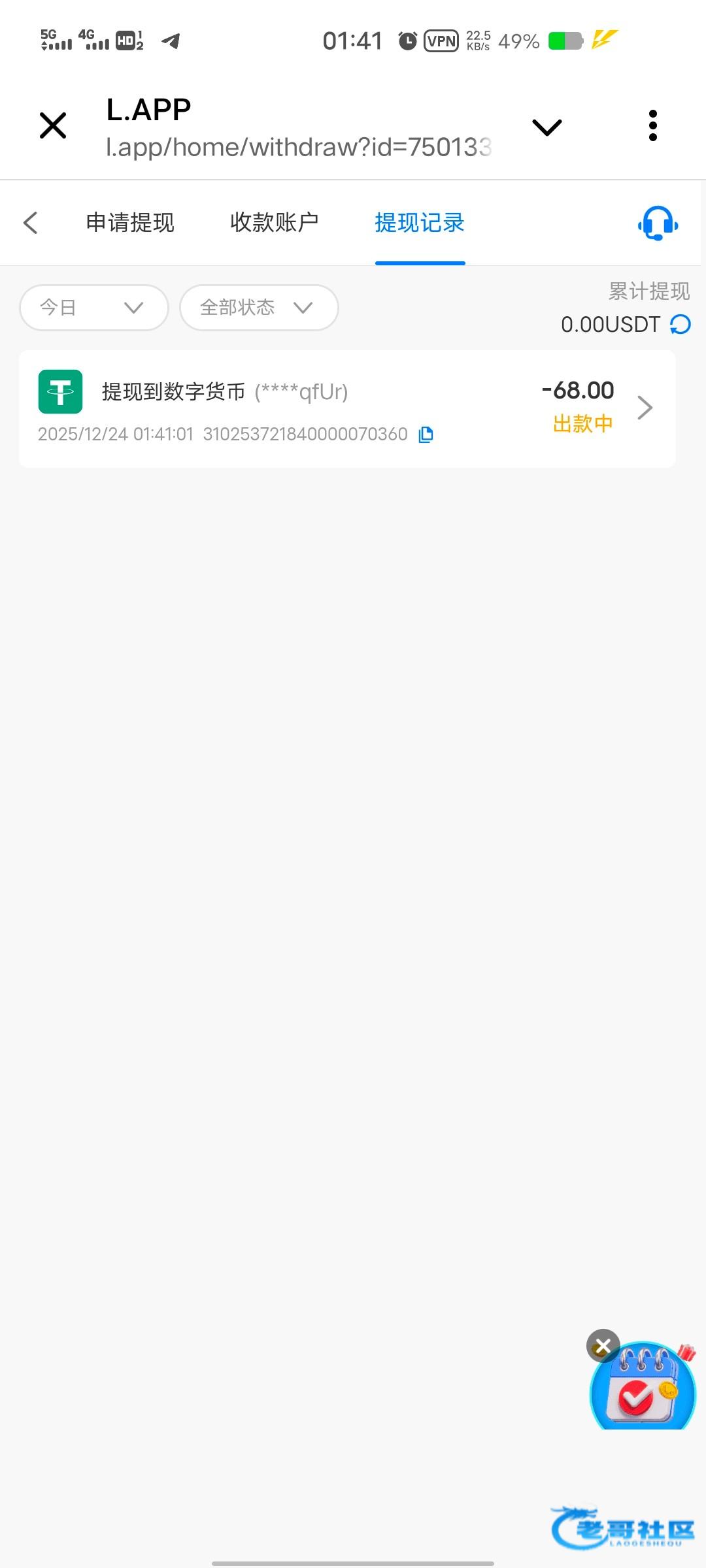The width and height of the screenshot is (706, 1568).
Task: Select the 提现记录 tab
Action: 420,223
